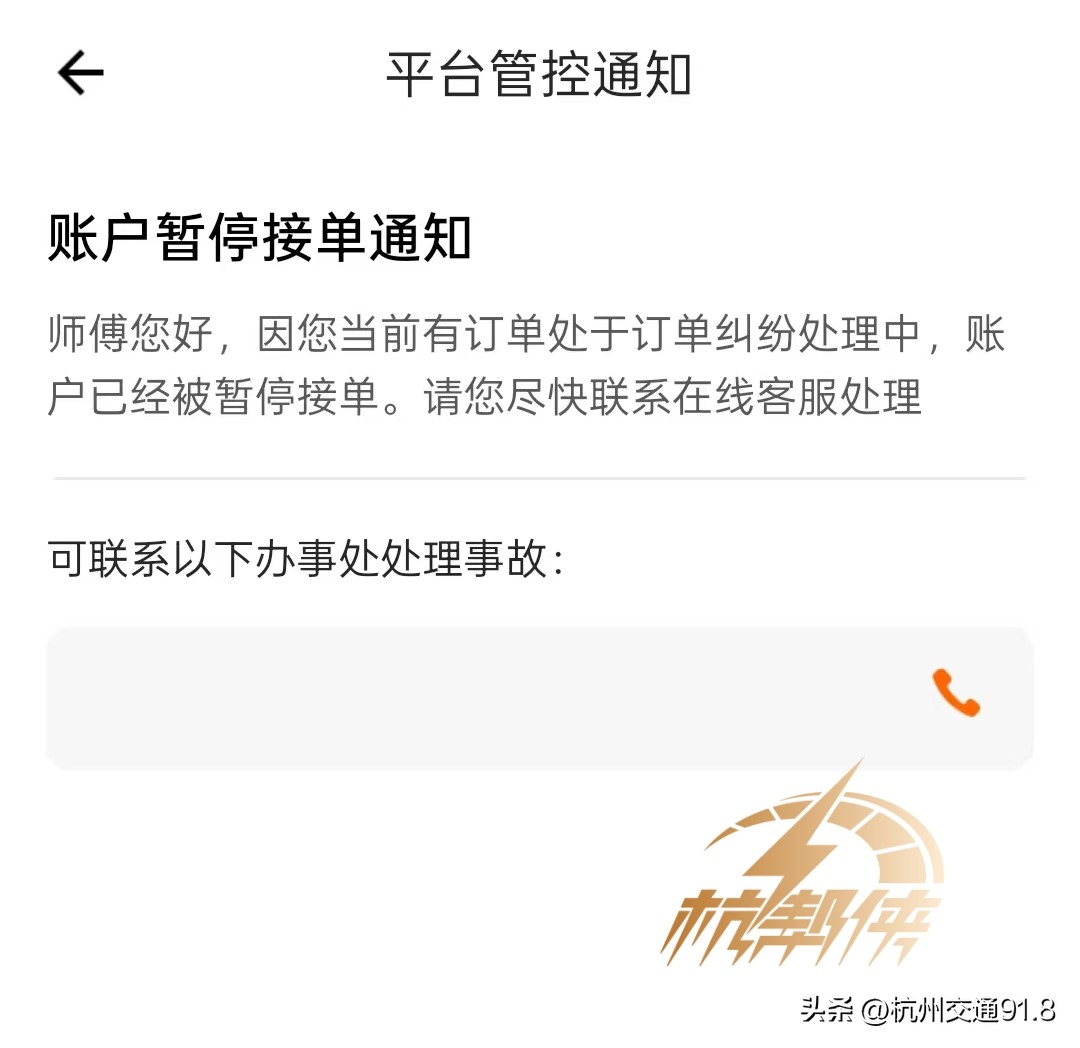
Task: Call the office via phone icon
Action: (x=955, y=693)
